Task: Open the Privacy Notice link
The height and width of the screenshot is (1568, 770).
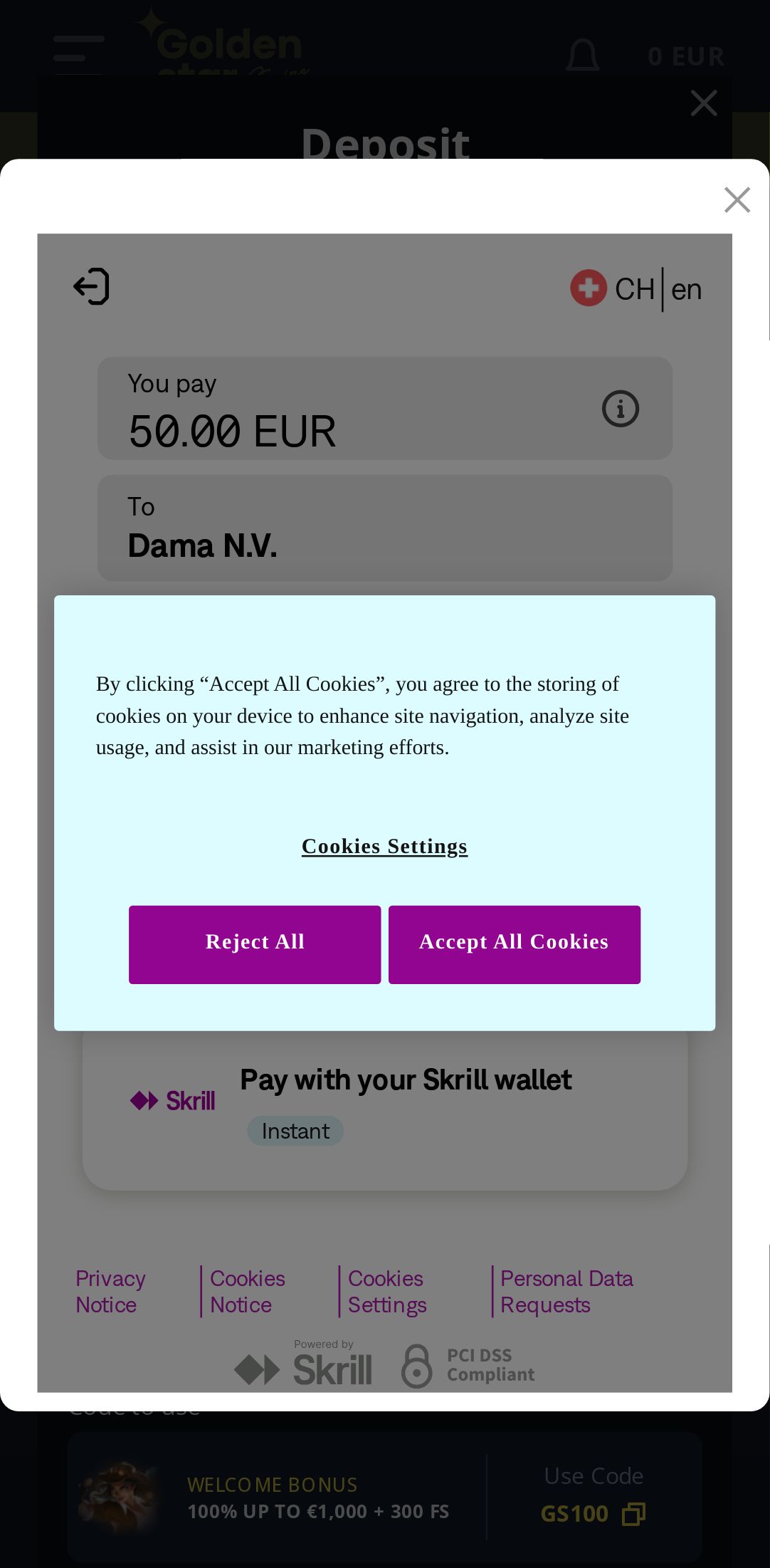Action: 110,1291
